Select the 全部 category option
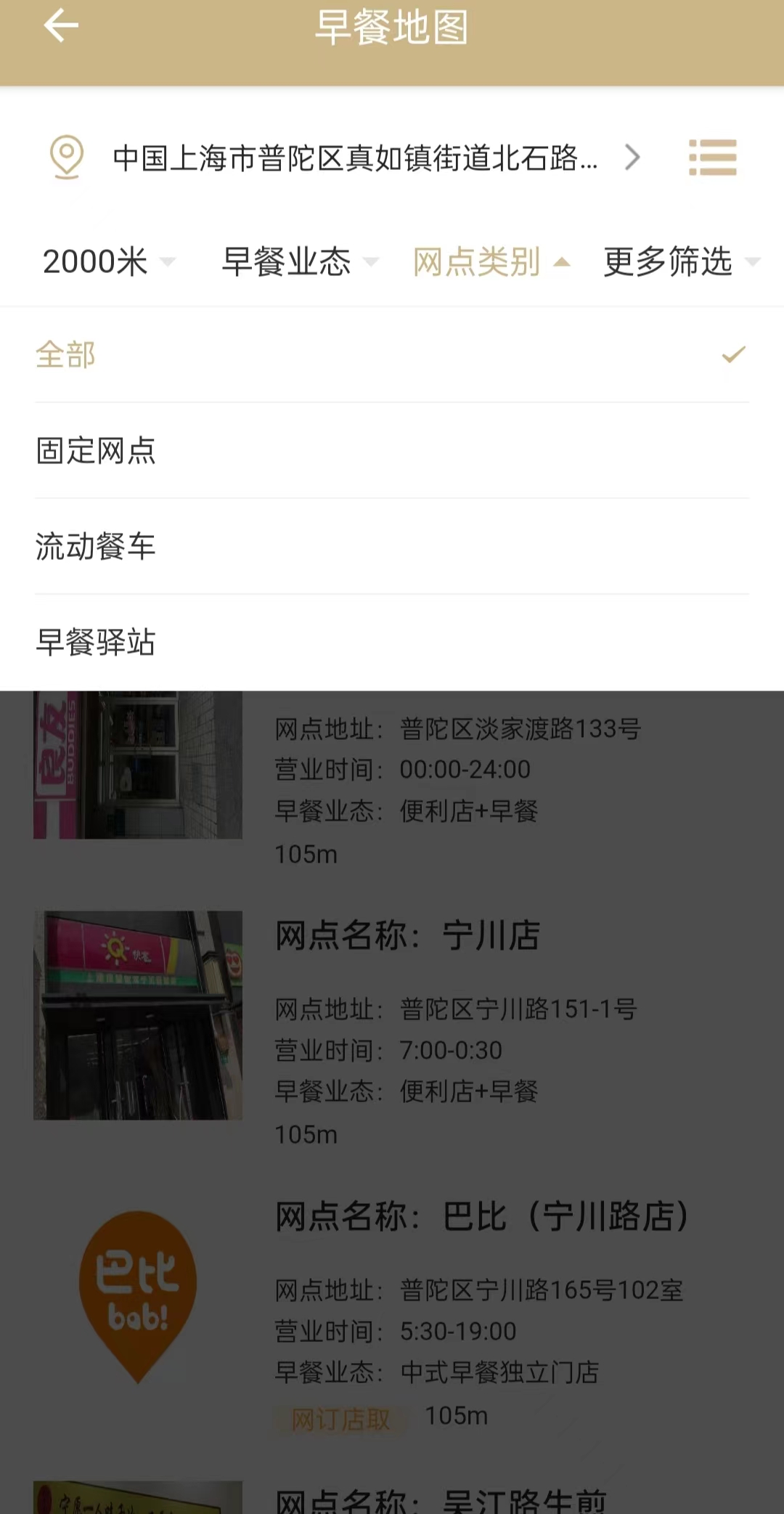The height and width of the screenshot is (1514, 784). [x=392, y=355]
